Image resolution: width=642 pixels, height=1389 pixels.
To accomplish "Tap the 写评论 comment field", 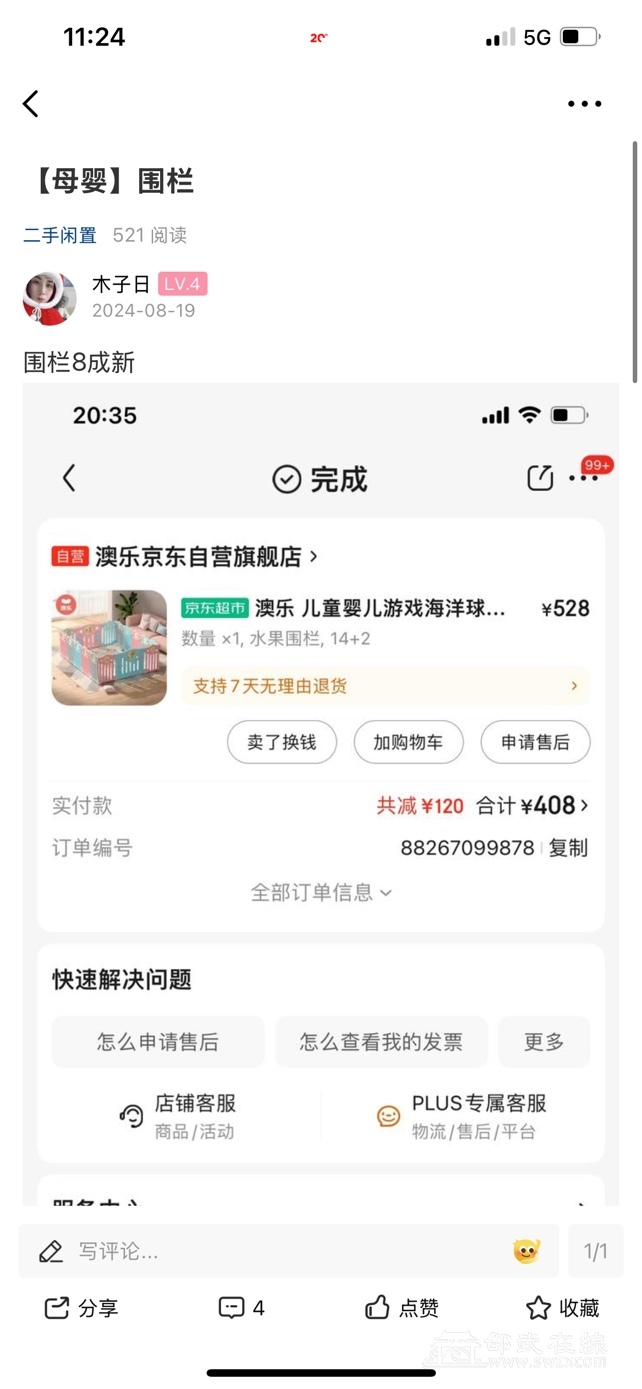I will click(270, 1251).
